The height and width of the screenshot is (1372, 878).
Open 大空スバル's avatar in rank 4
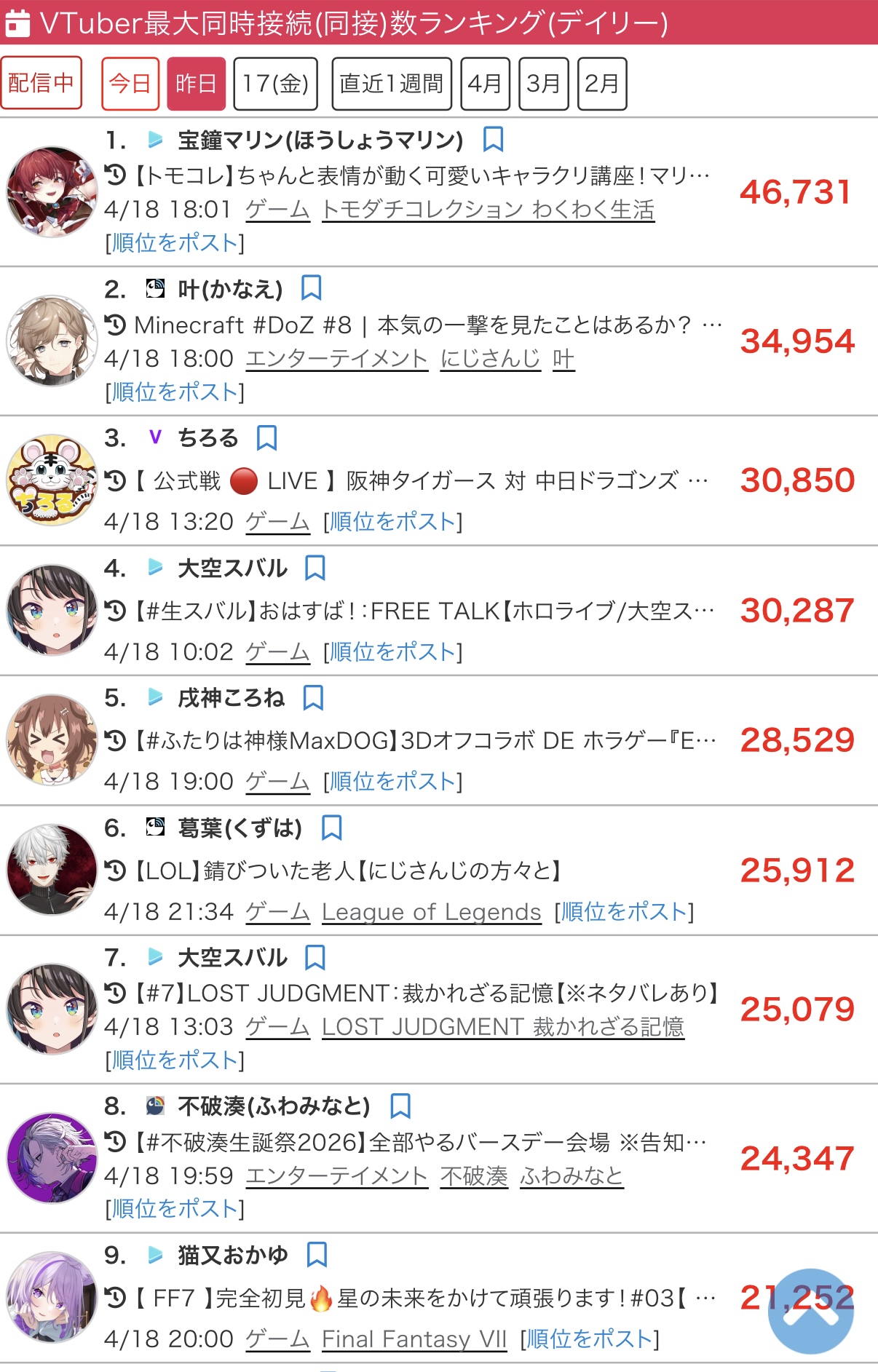pos(52,610)
